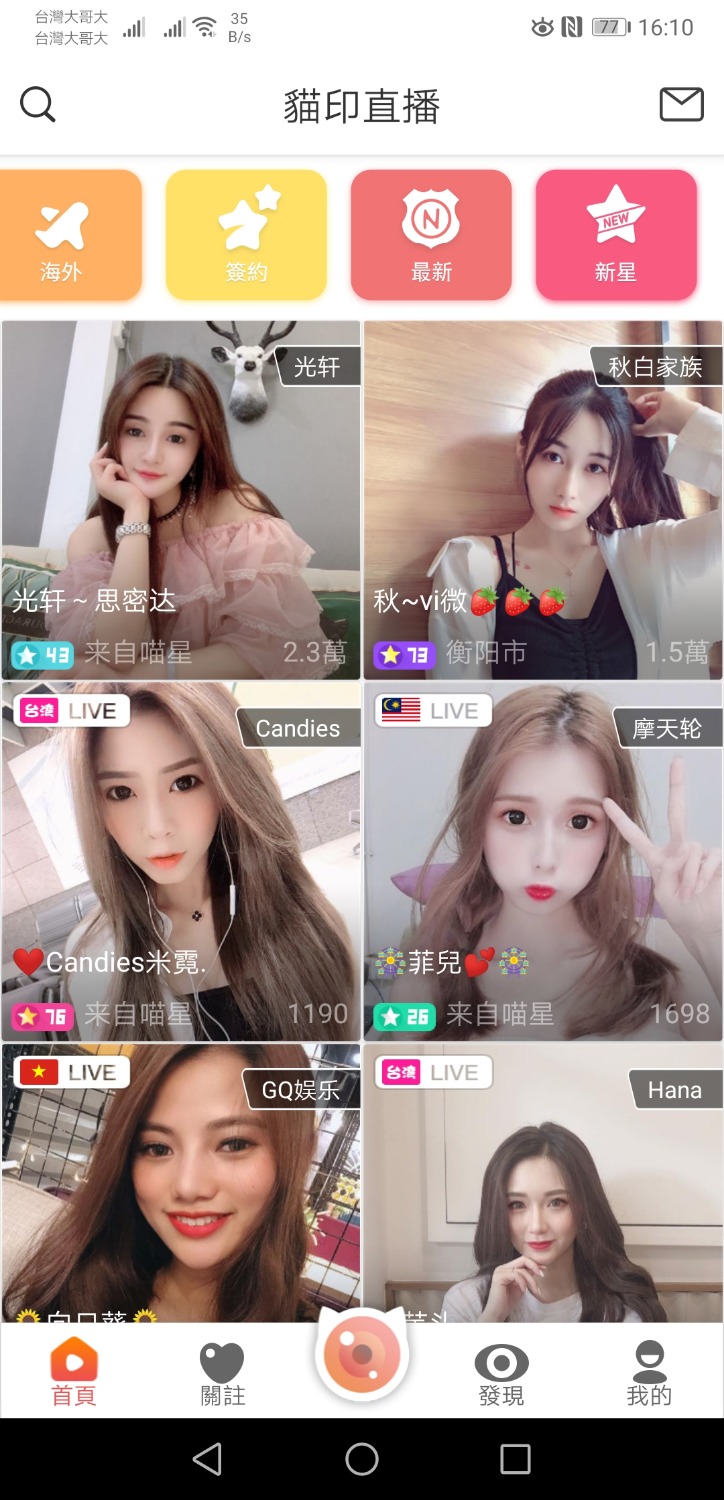Open the 最新 category

point(431,235)
